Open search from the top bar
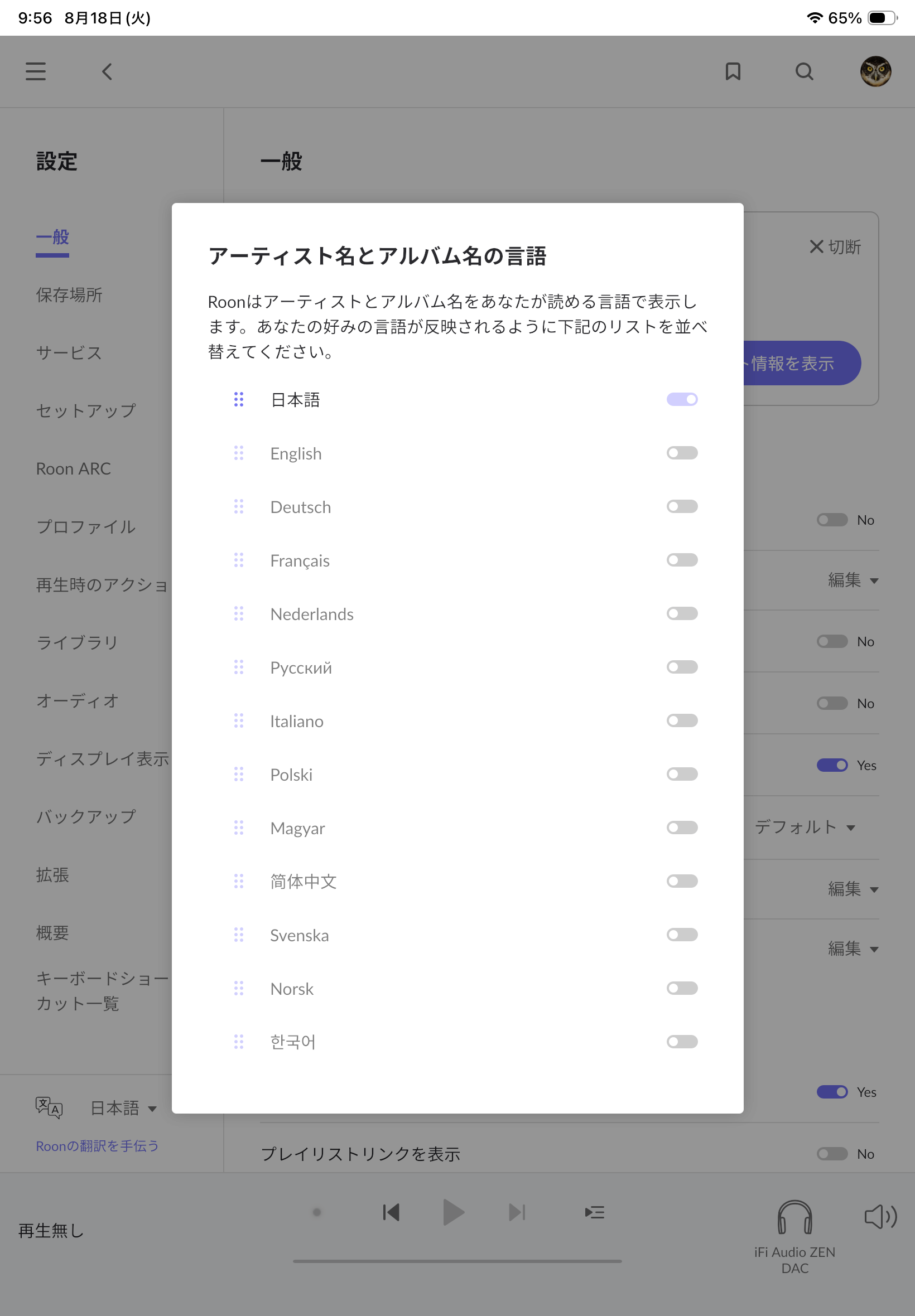The image size is (915, 1316). coord(804,71)
